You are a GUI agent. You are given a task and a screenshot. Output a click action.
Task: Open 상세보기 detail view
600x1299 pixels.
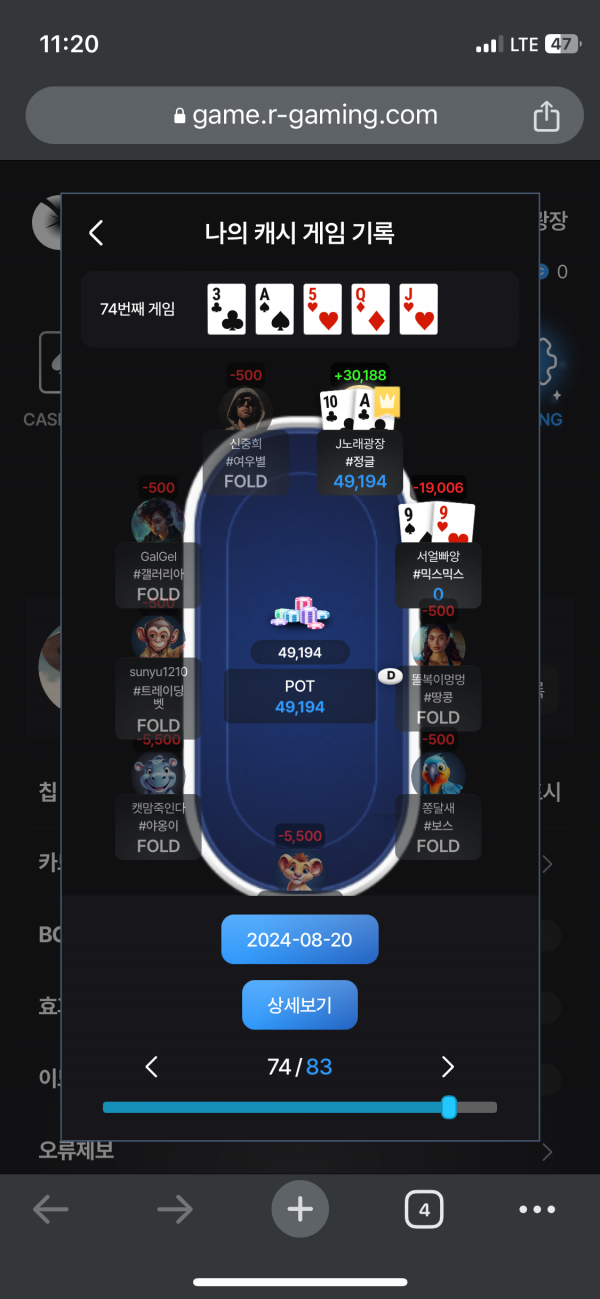[300, 1005]
